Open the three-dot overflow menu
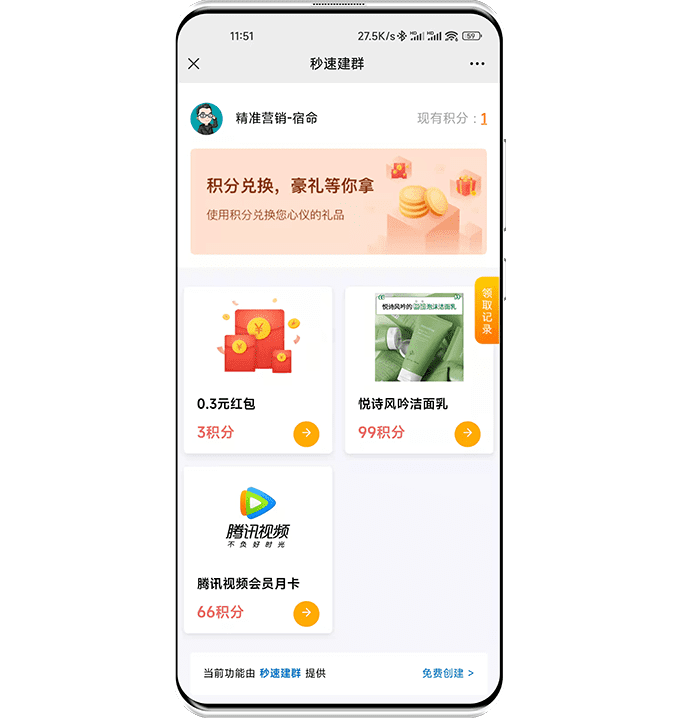This screenshot has height=720, width=680. 477,64
